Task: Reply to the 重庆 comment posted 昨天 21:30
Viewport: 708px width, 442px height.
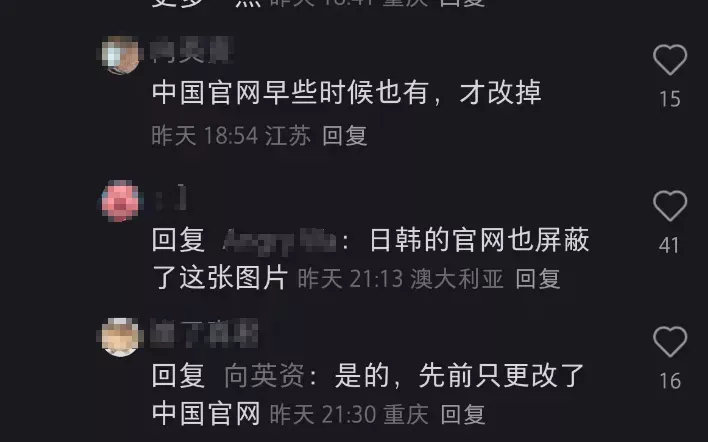Action: point(463,413)
